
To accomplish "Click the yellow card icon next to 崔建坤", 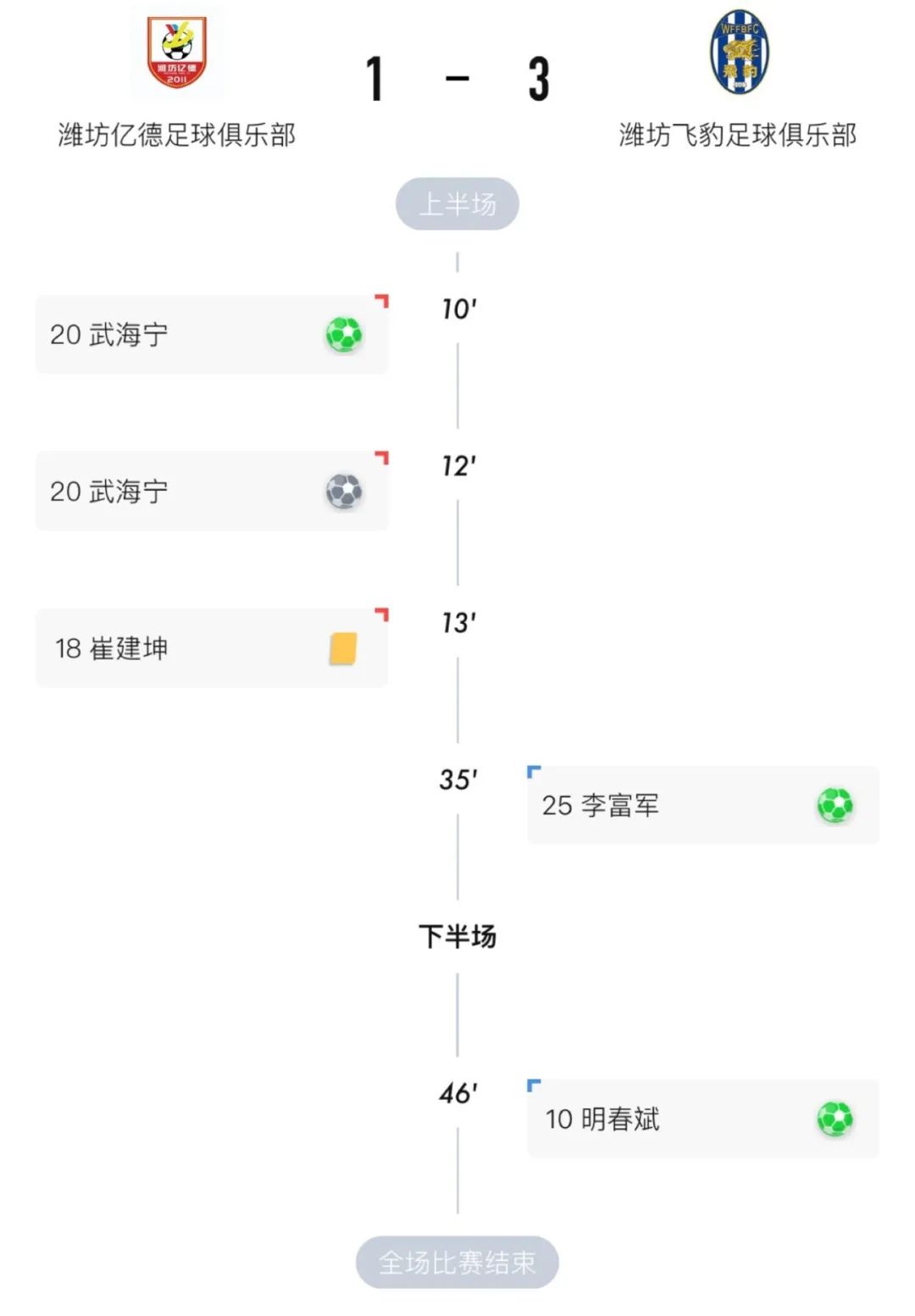I will (x=341, y=646).
